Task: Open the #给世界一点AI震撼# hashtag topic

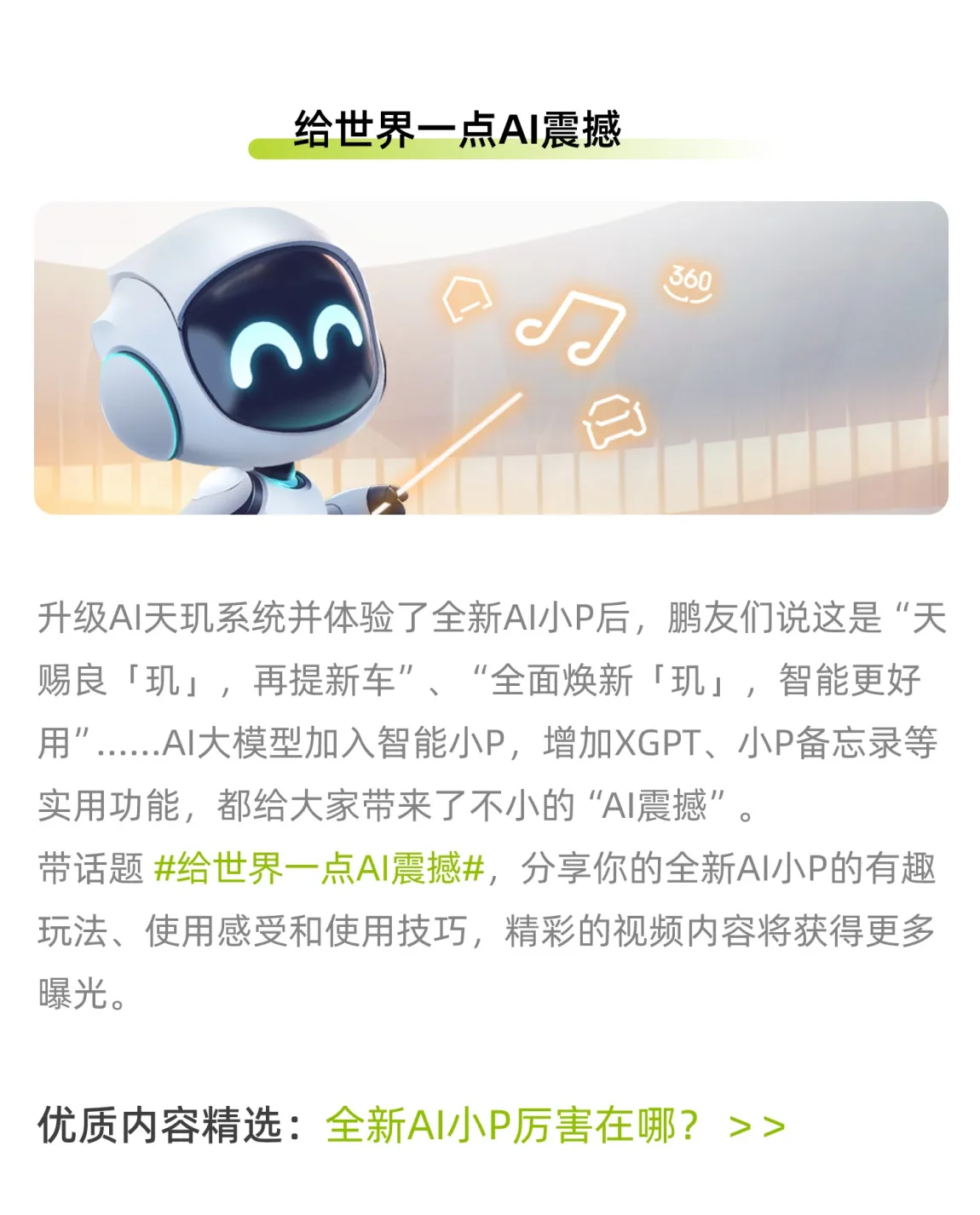Action: click(319, 868)
